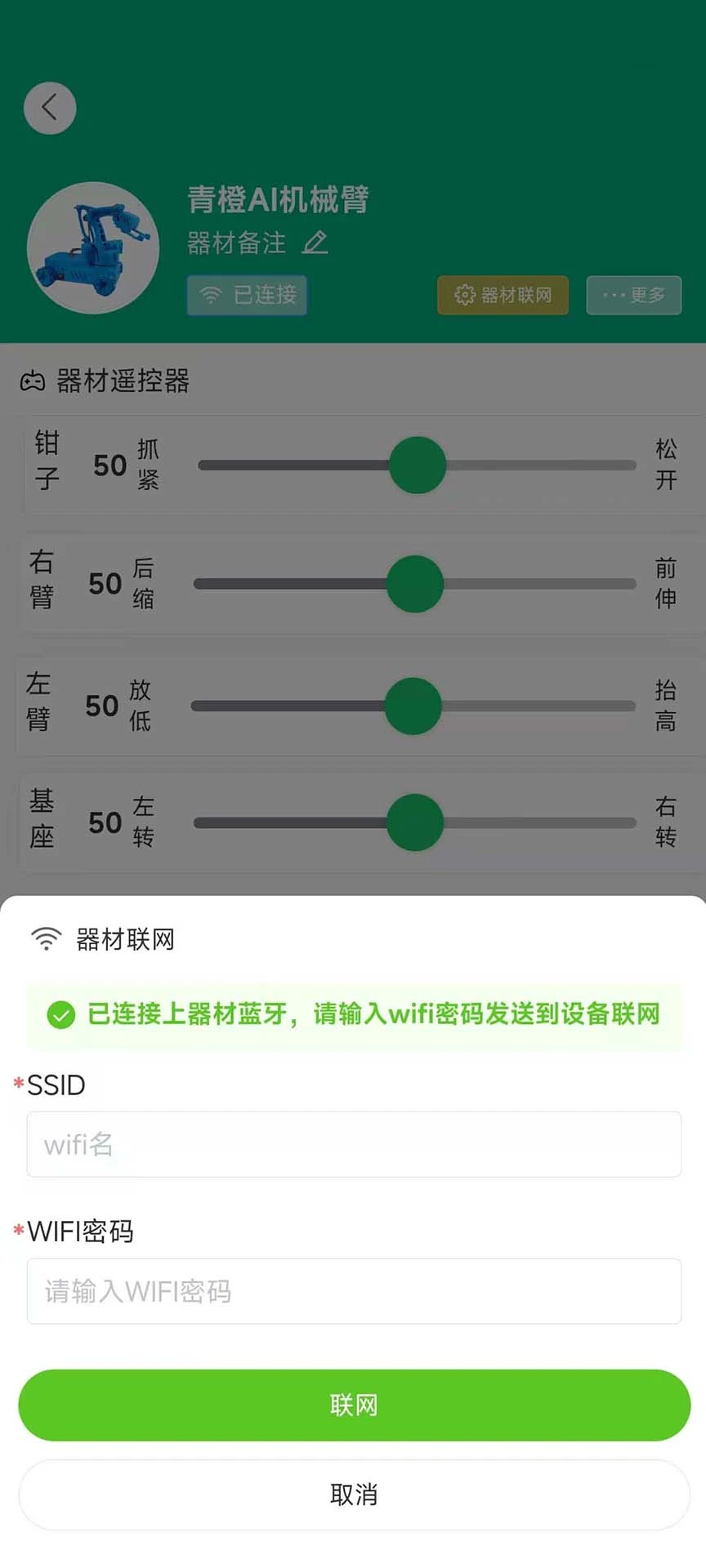706x1568 pixels.
Task: Click the SSID wifi name input field
Action: (353, 1143)
